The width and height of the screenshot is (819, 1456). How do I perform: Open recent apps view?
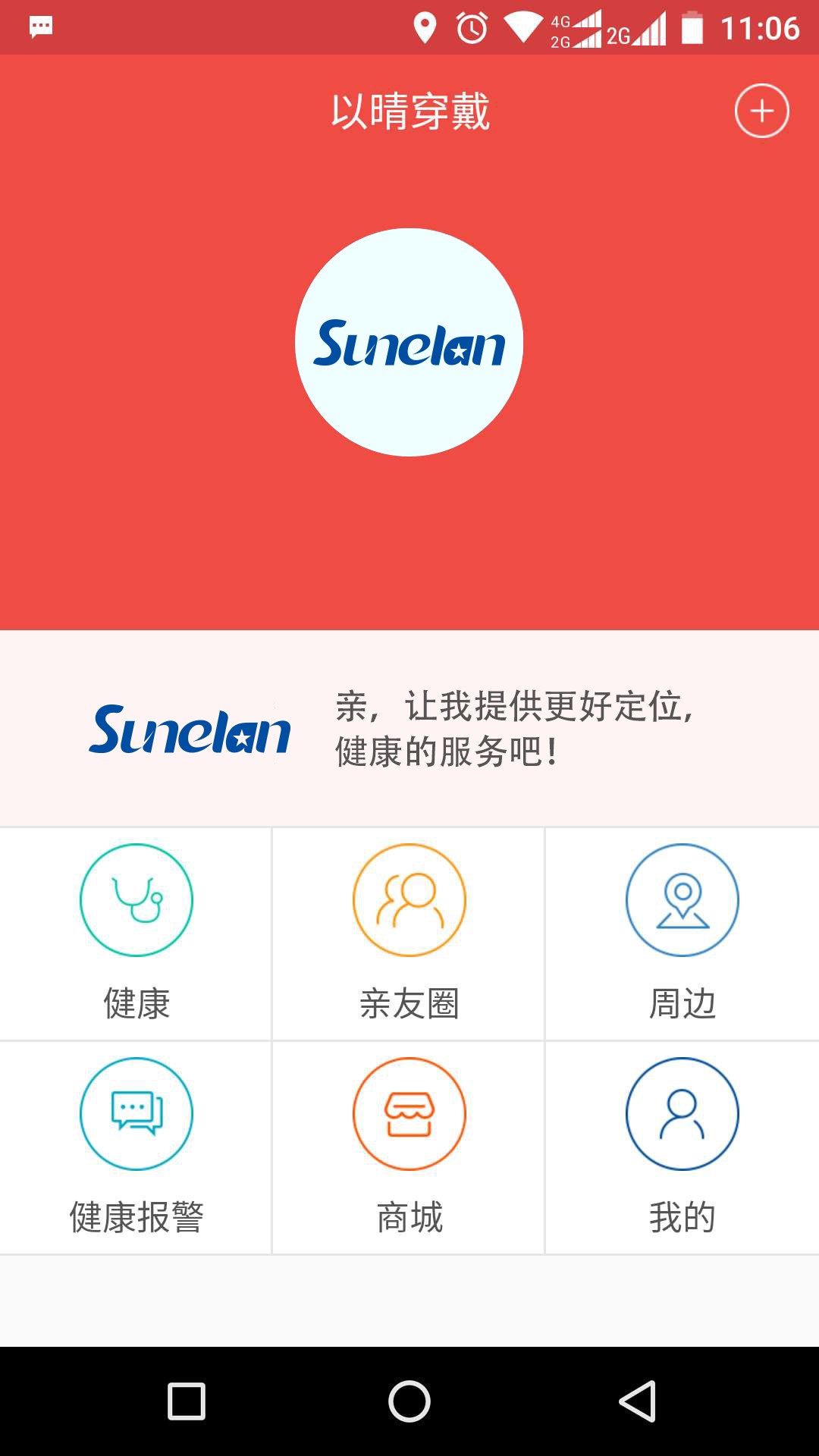click(186, 1401)
